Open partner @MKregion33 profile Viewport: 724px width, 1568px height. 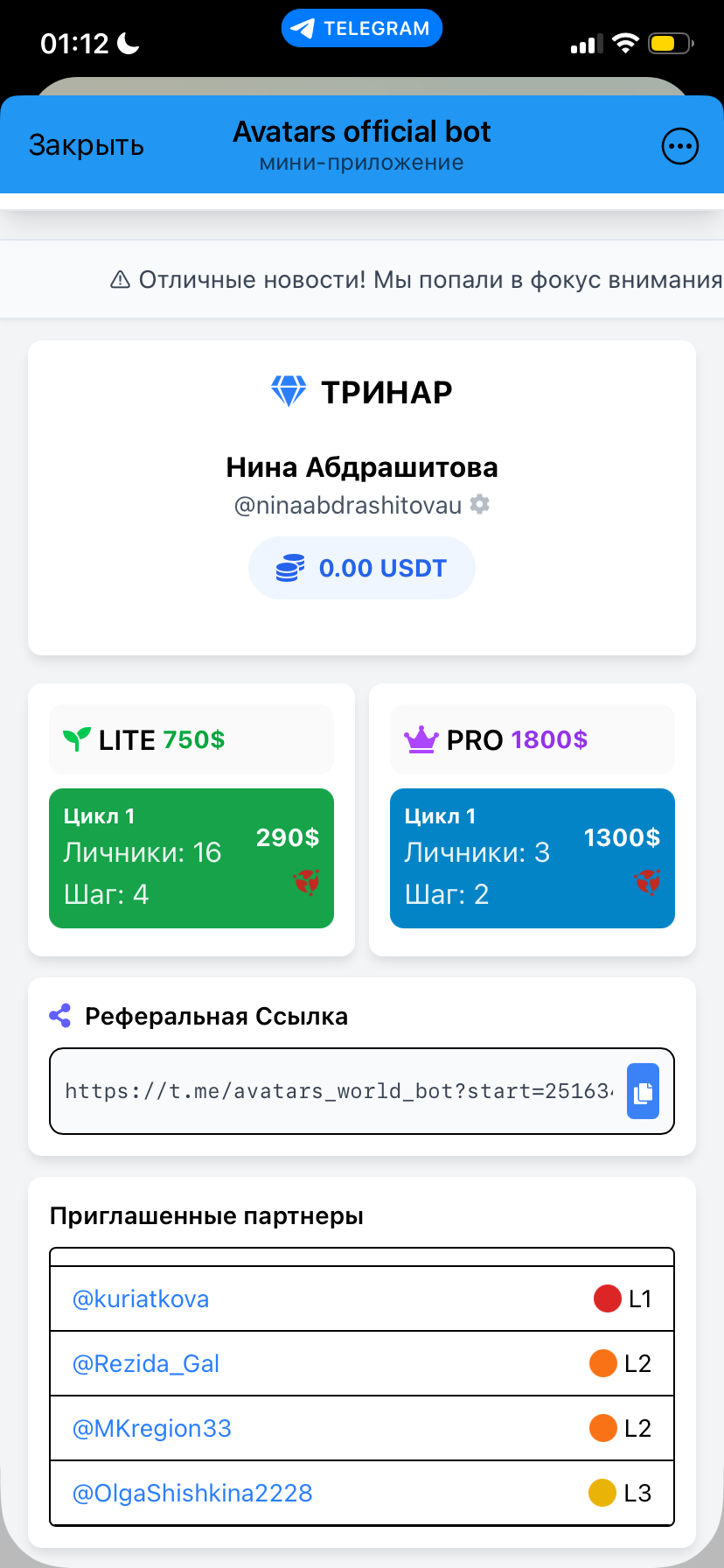click(152, 1428)
